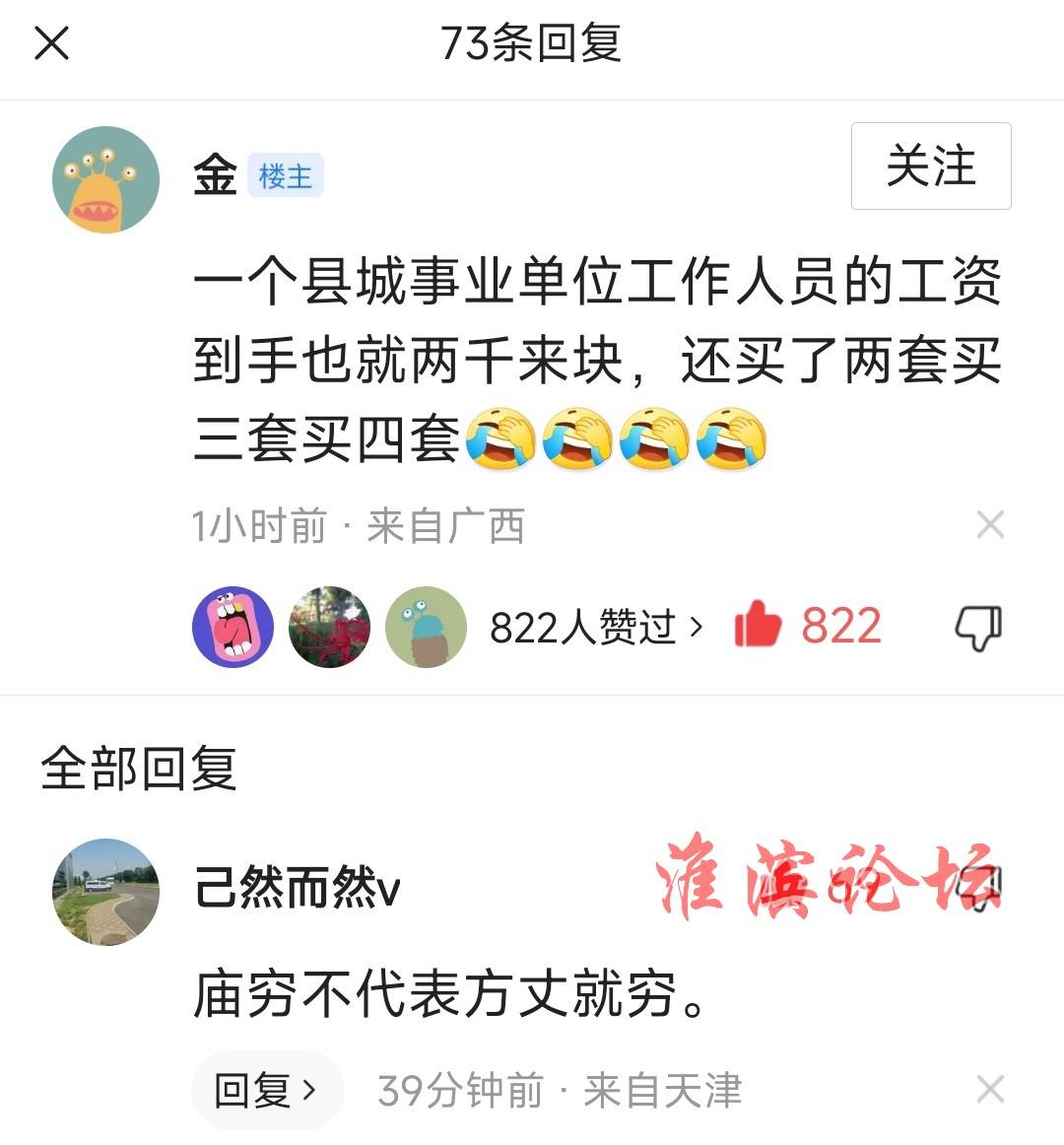Open the 822人赞过 likers list

tap(595, 627)
